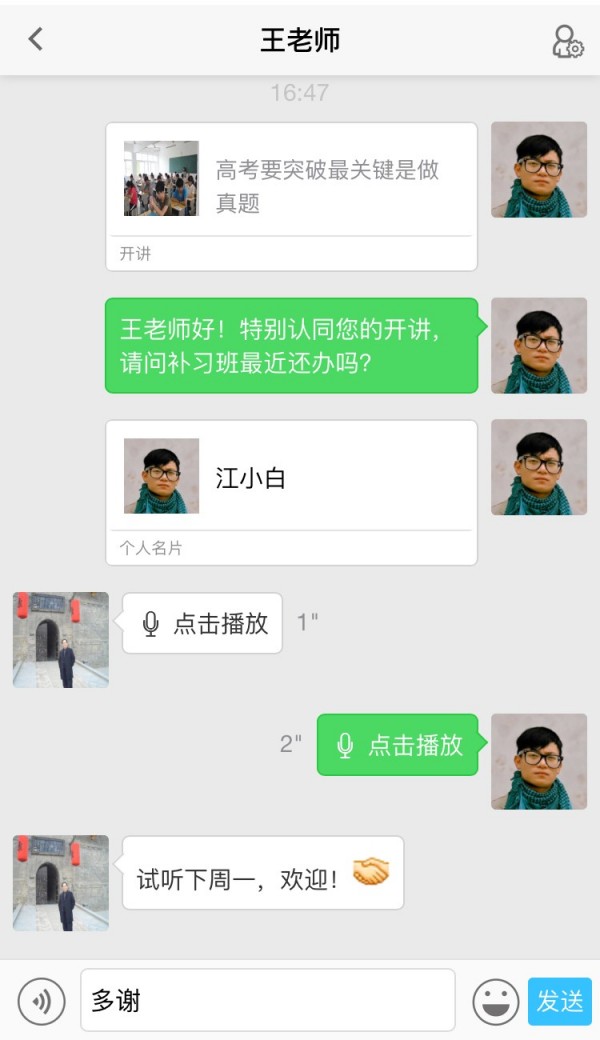Open my avatar beside the green text message
Image resolution: width=600 pixels, height=1040 pixels.
pos(538,345)
